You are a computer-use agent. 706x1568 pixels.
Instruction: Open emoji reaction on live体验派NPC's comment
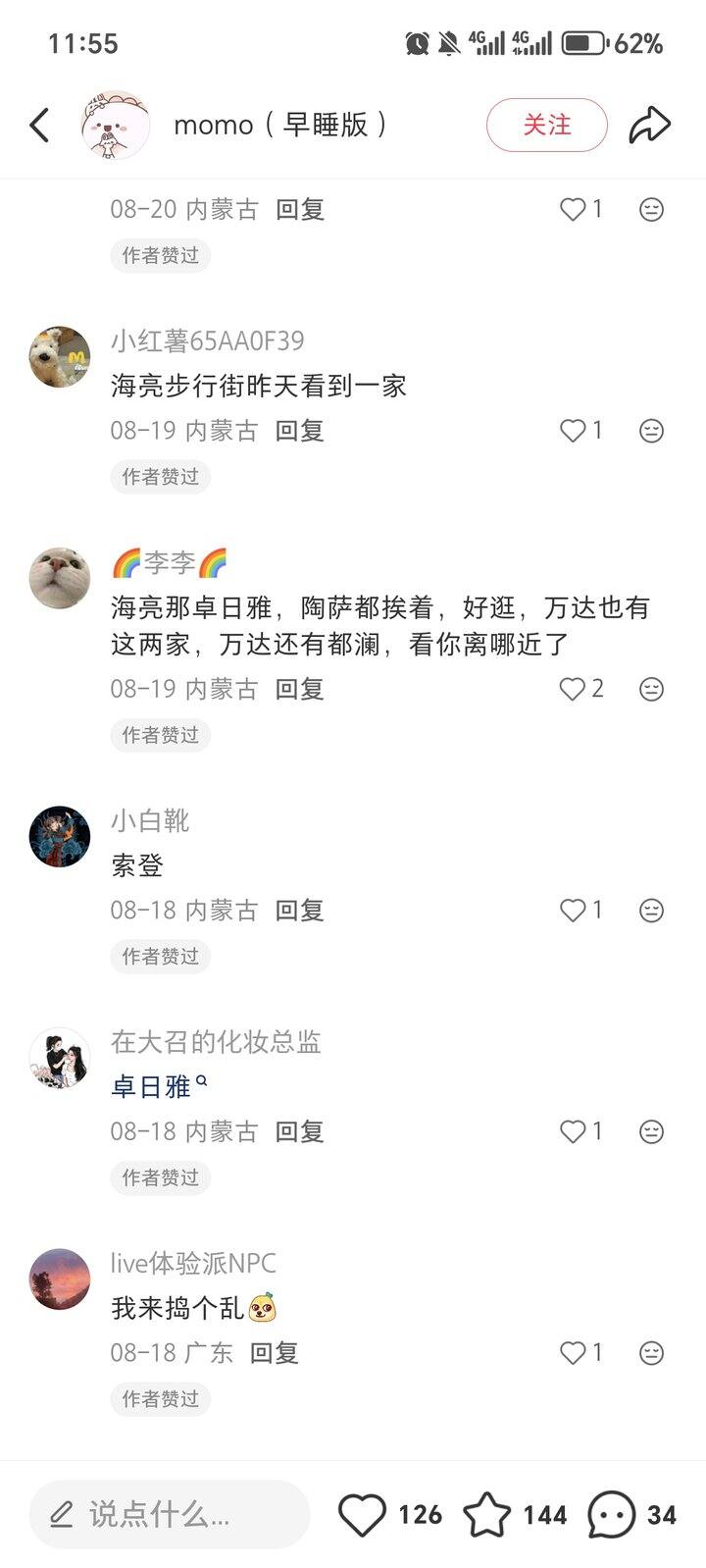tap(651, 1353)
